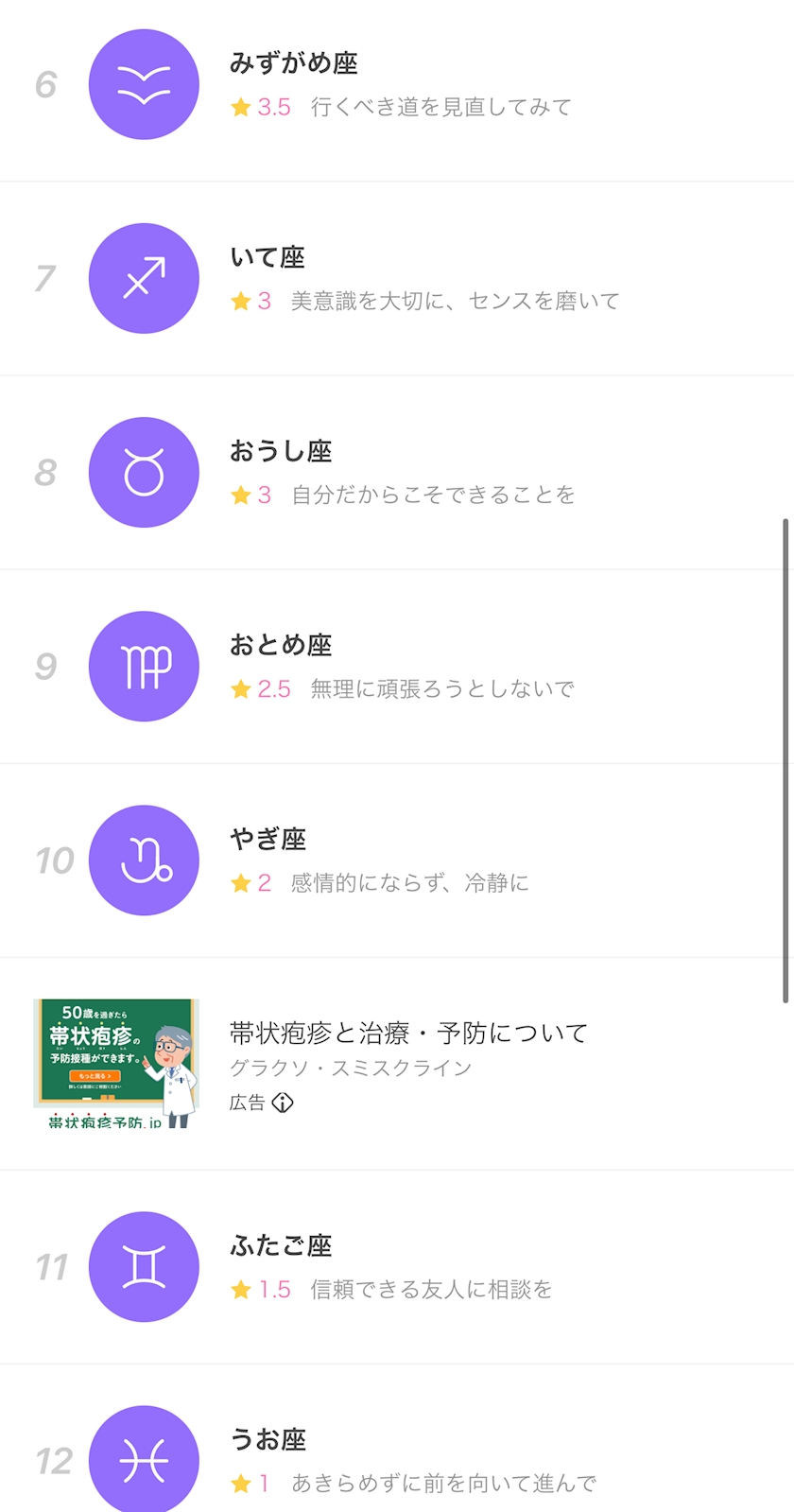
Task: Open the ふたご座 horoscope ranked eleventh
Action: pyautogui.click(x=397, y=1267)
